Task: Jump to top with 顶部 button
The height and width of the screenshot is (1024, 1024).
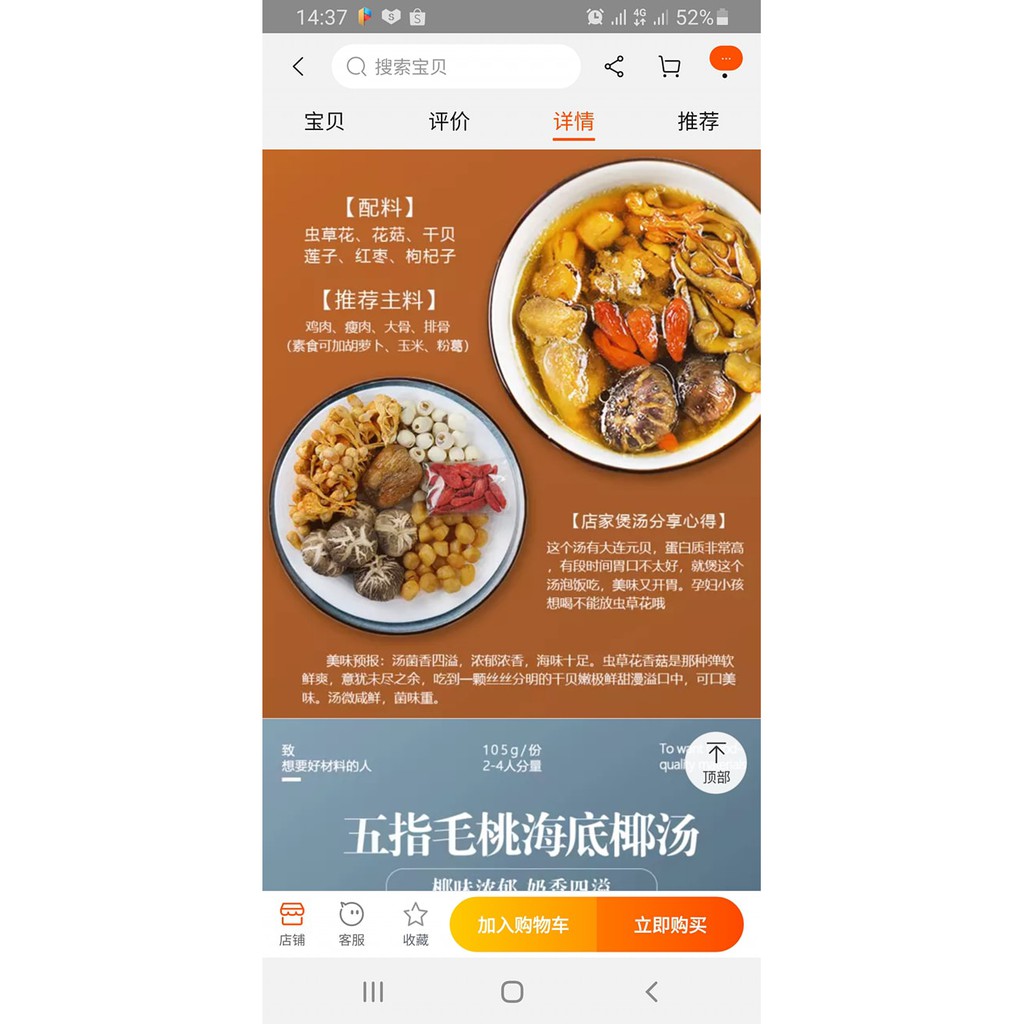Action: coord(716,763)
